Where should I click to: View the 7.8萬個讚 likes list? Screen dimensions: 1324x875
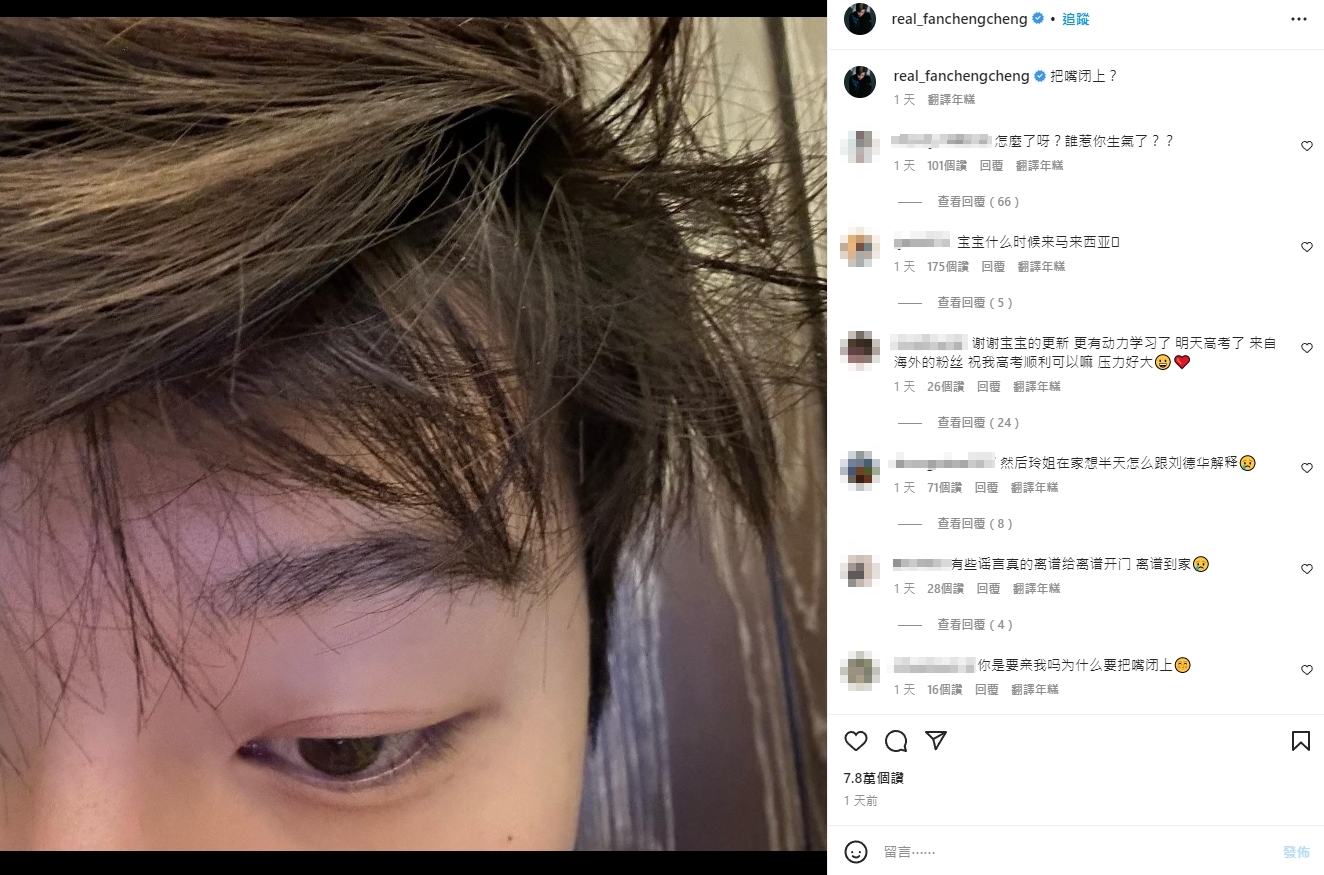873,778
